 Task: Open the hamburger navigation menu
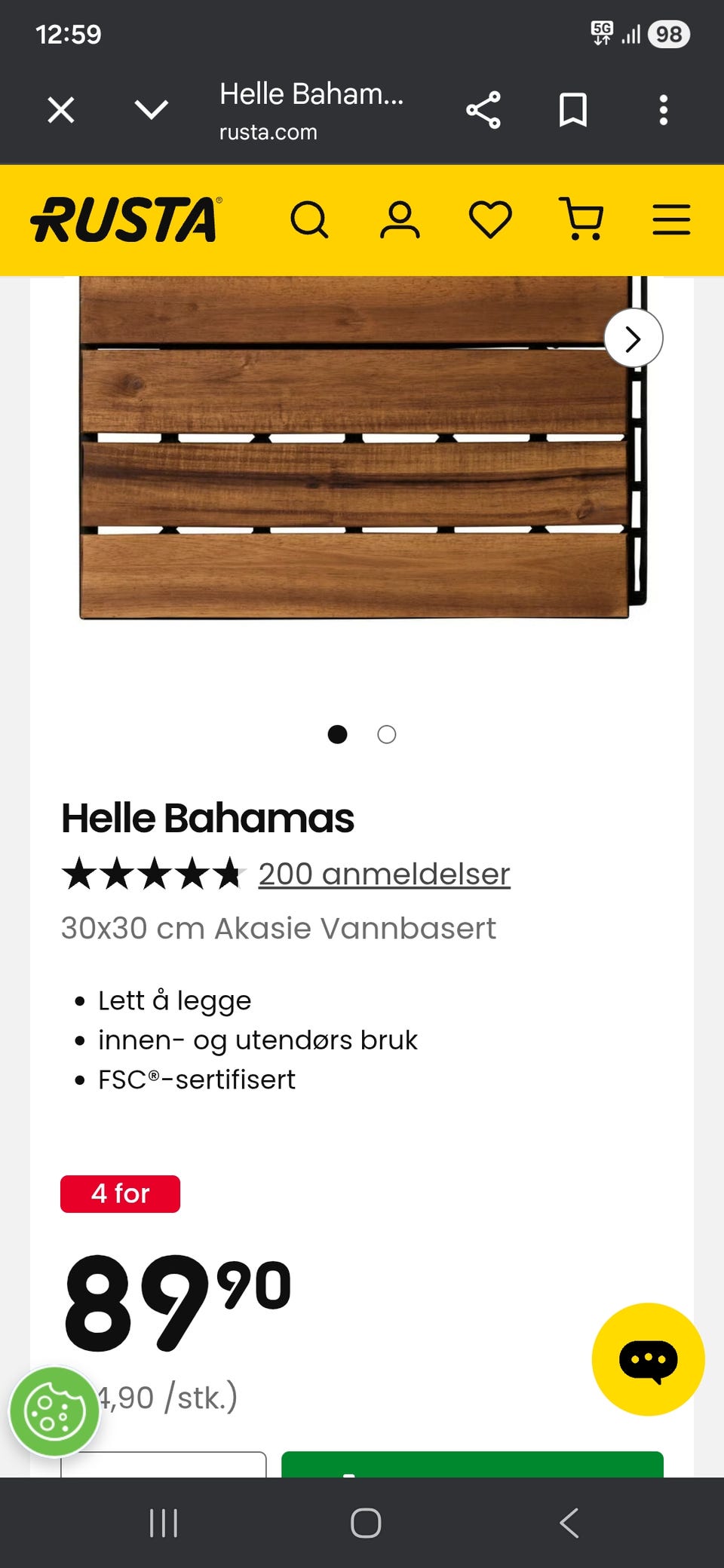pyautogui.click(x=670, y=219)
